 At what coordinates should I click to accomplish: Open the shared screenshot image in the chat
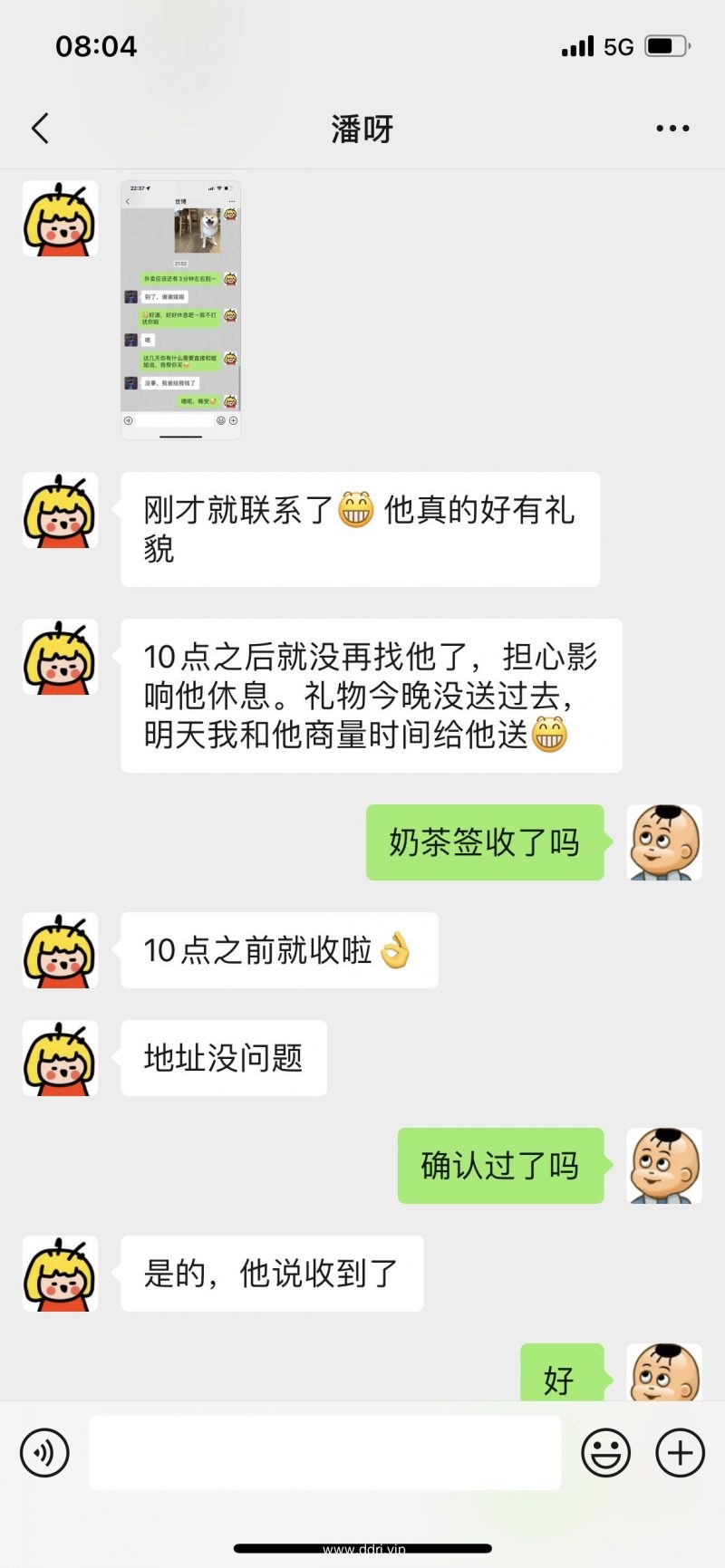(x=180, y=310)
